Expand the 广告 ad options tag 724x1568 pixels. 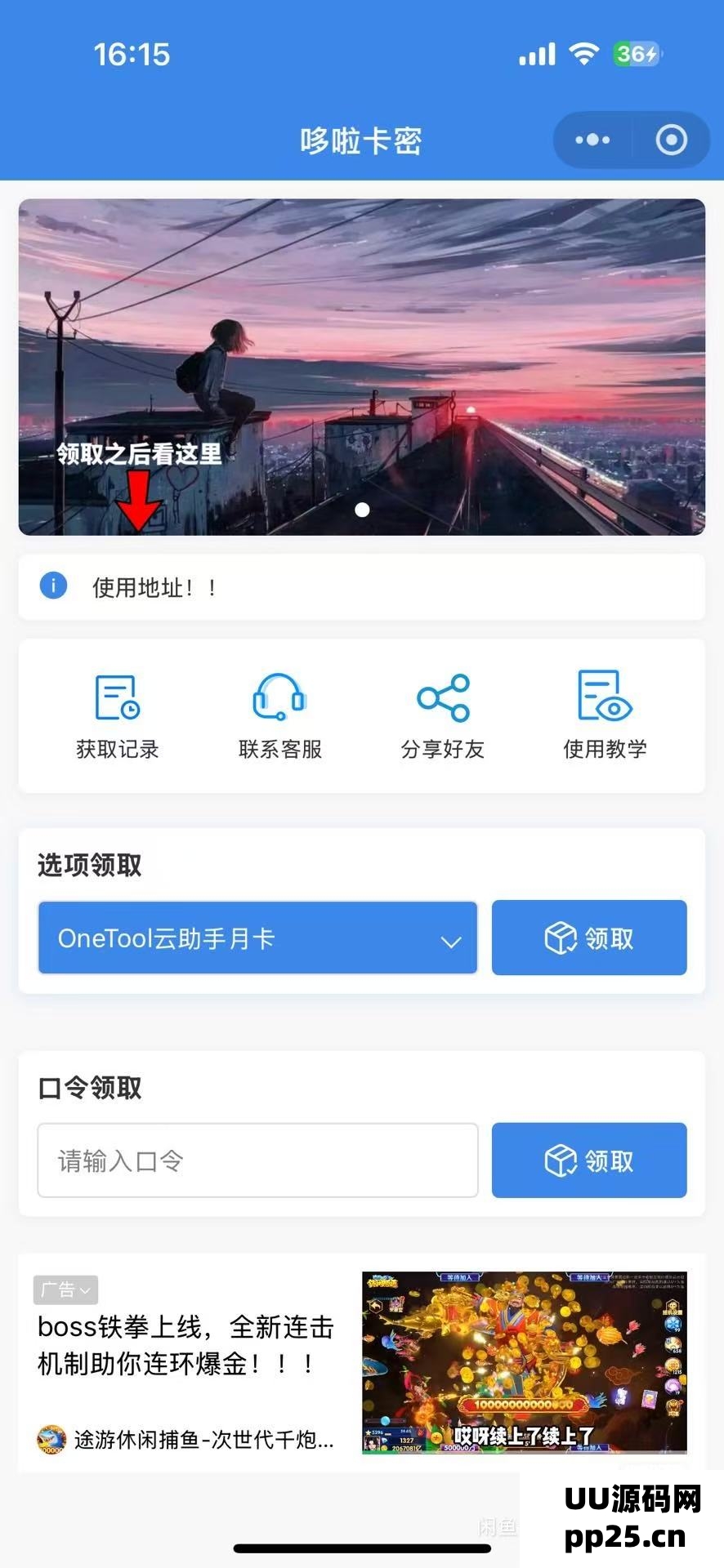(65, 1290)
